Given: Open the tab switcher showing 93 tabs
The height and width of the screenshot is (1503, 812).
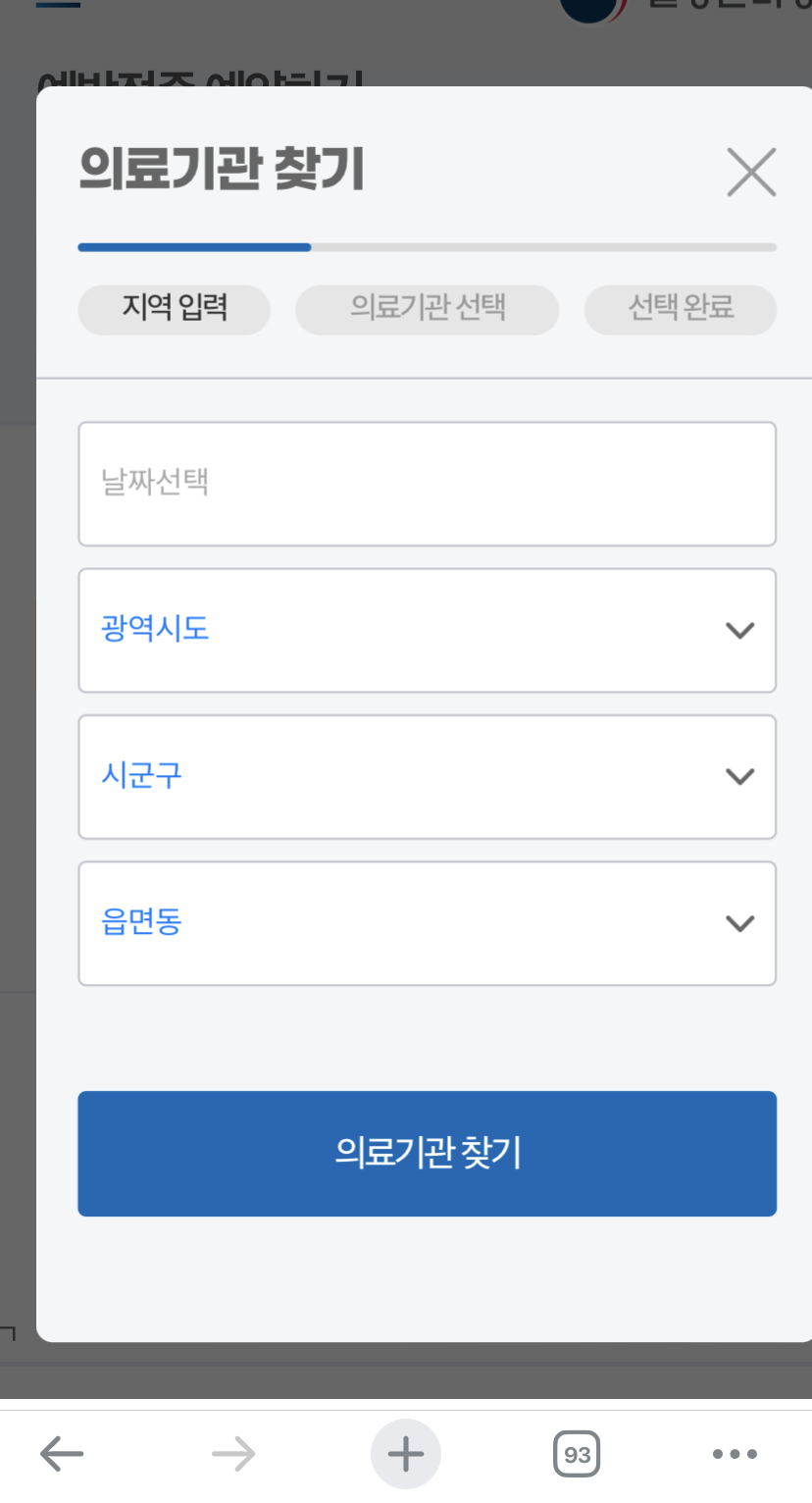Looking at the screenshot, I should coord(578,1453).
